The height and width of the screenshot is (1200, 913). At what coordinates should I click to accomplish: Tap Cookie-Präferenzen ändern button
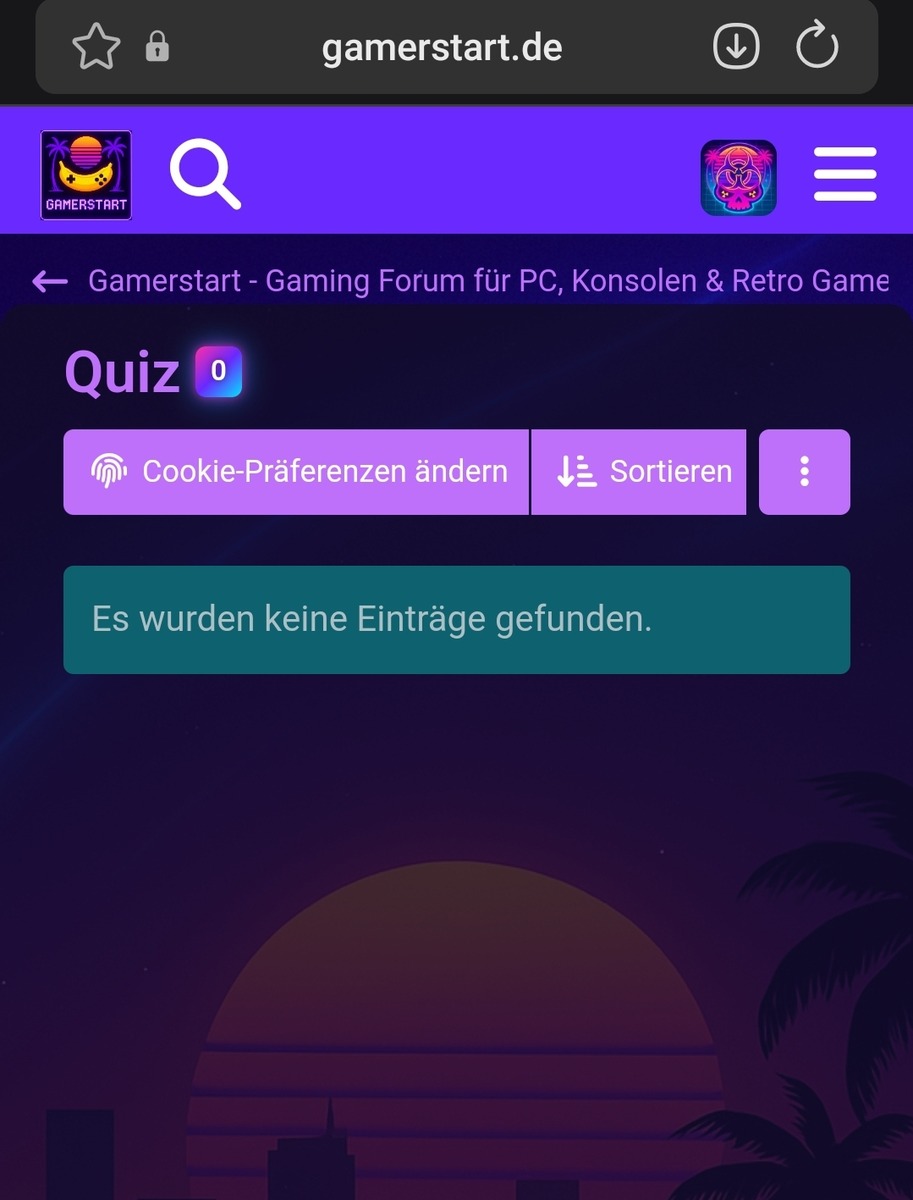(x=296, y=472)
